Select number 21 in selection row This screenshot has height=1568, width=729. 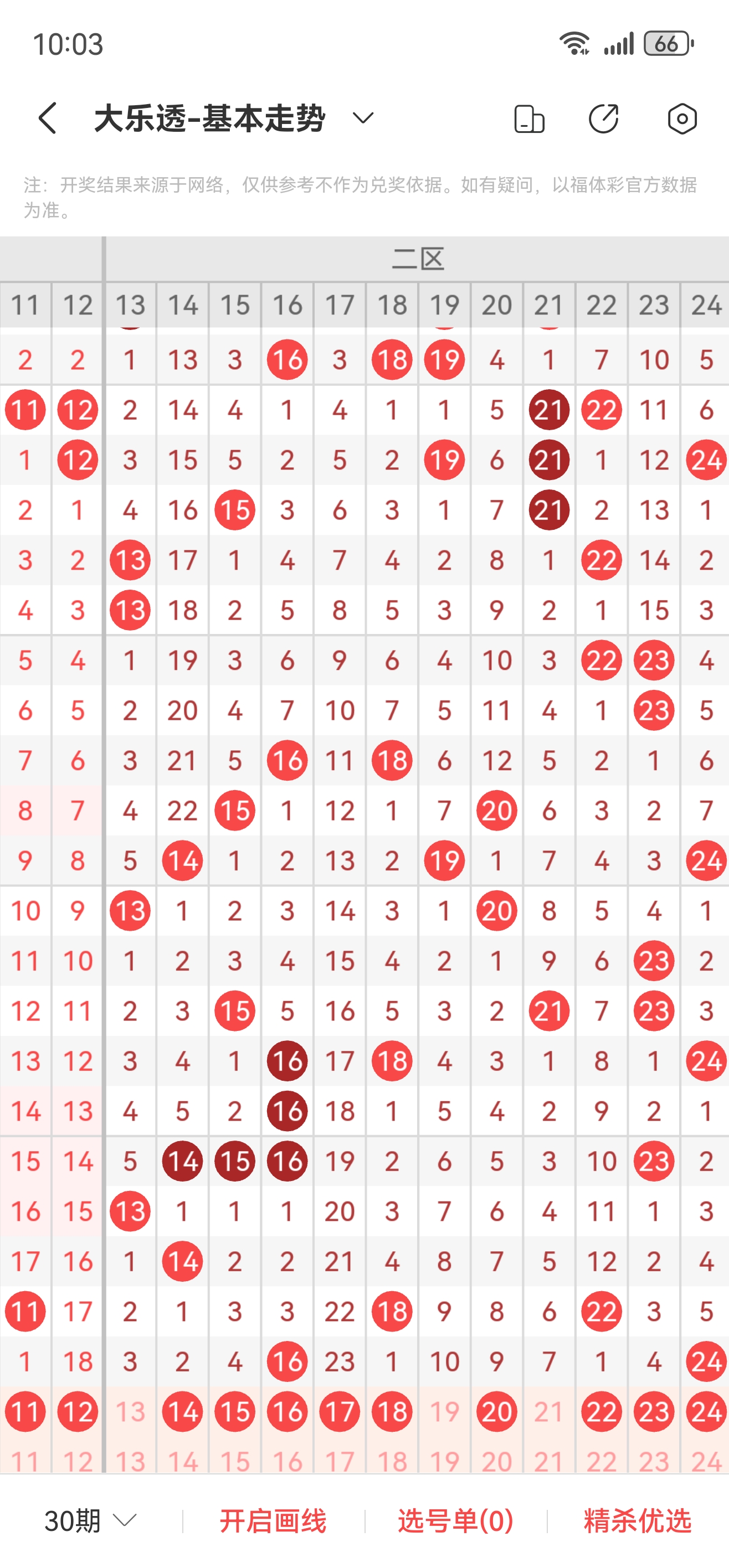click(550, 1411)
